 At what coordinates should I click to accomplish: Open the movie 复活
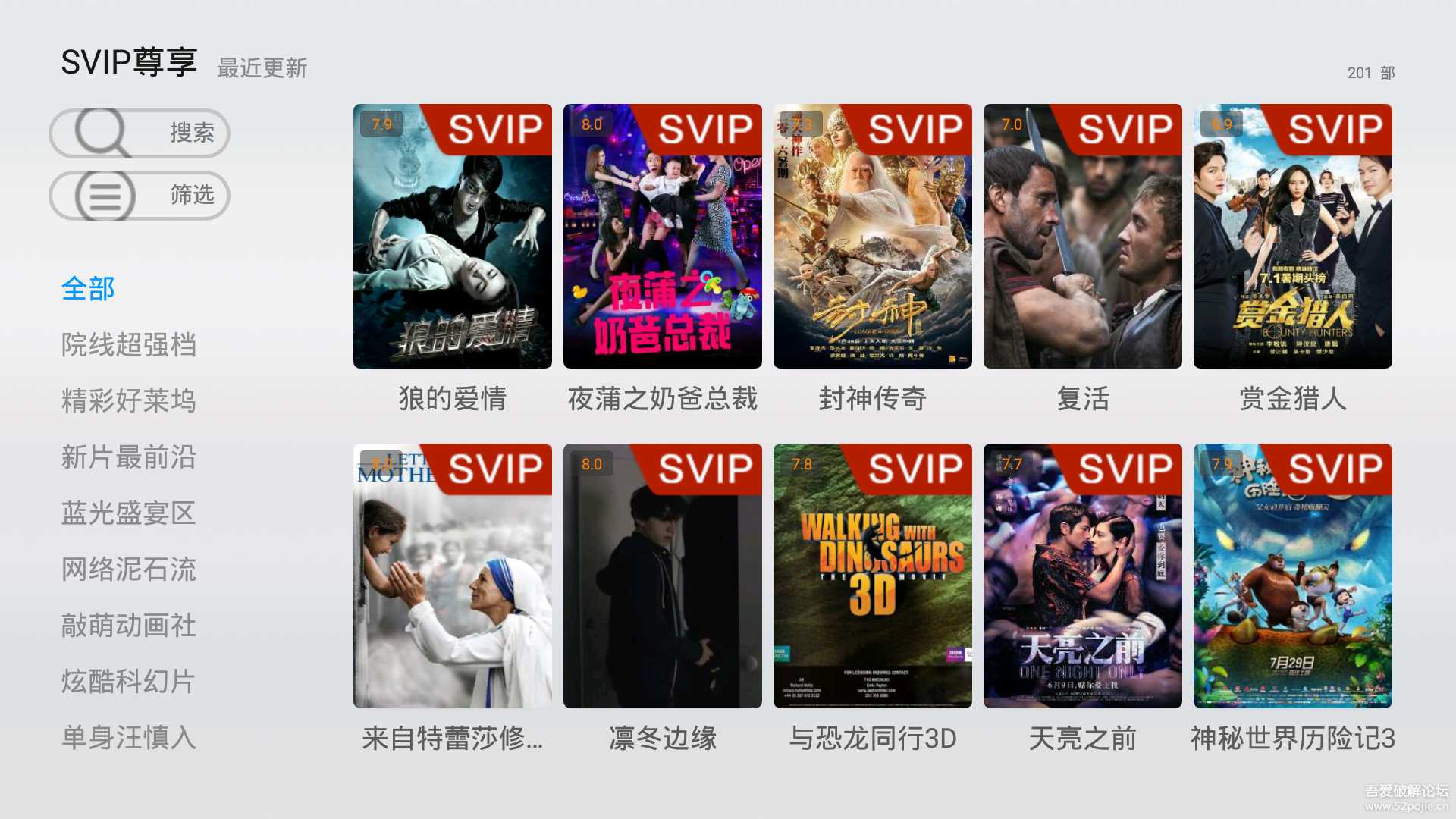pyautogui.click(x=1083, y=237)
